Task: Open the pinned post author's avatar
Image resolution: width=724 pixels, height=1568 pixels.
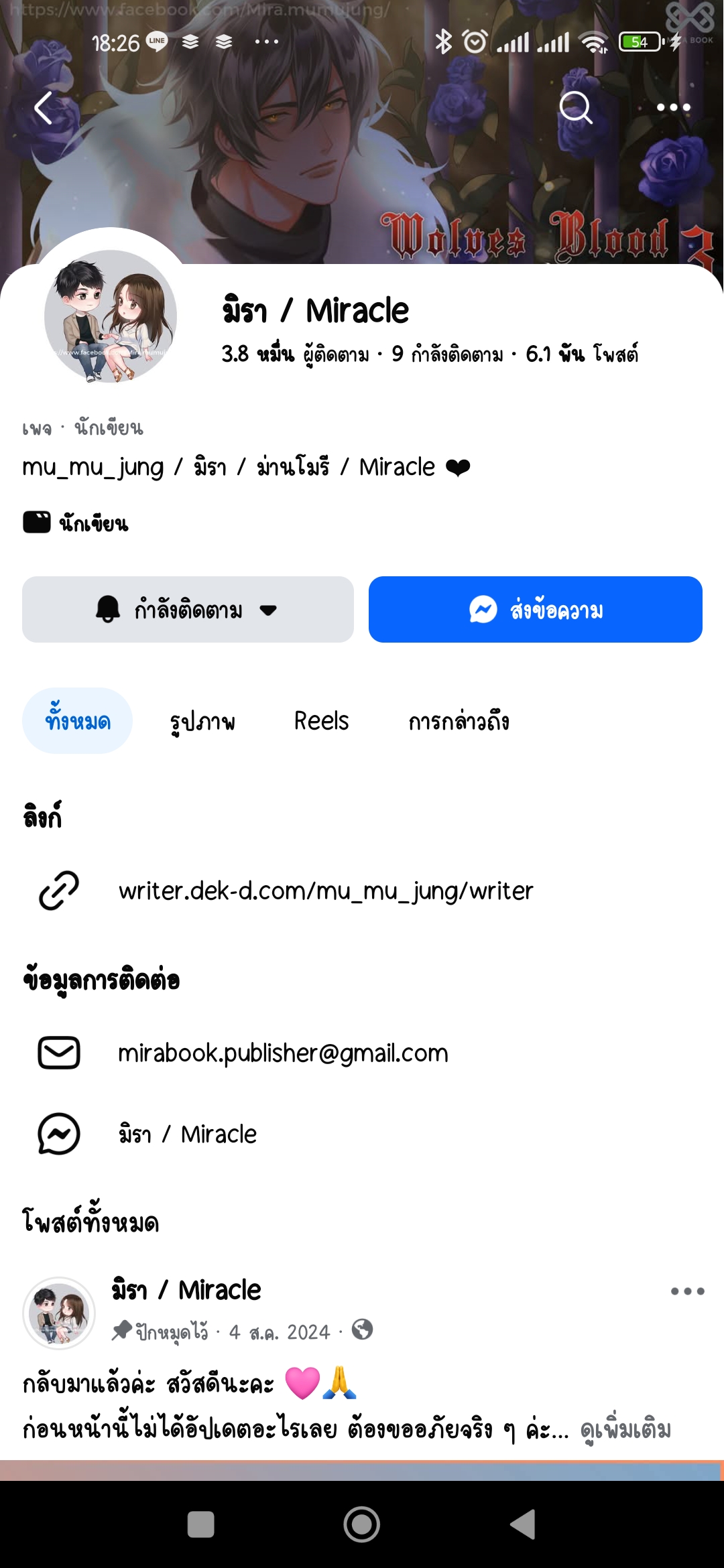Action: (x=59, y=1313)
